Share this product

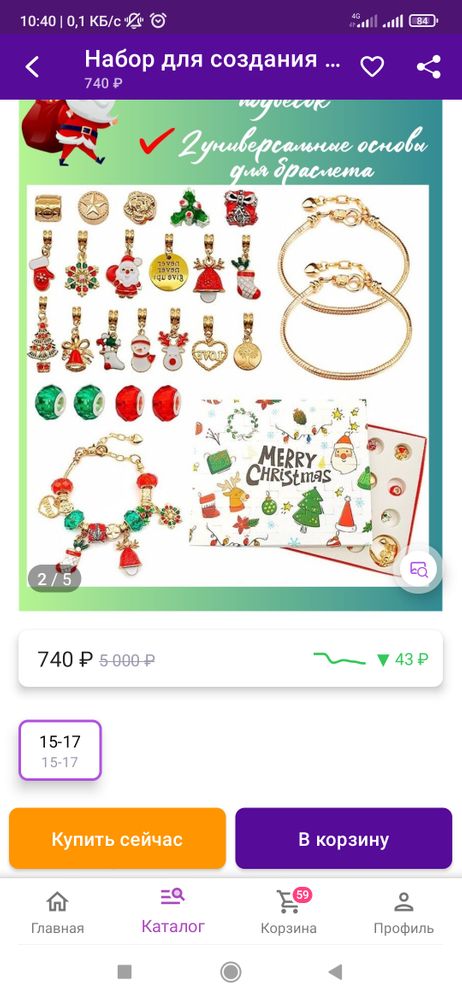(429, 66)
